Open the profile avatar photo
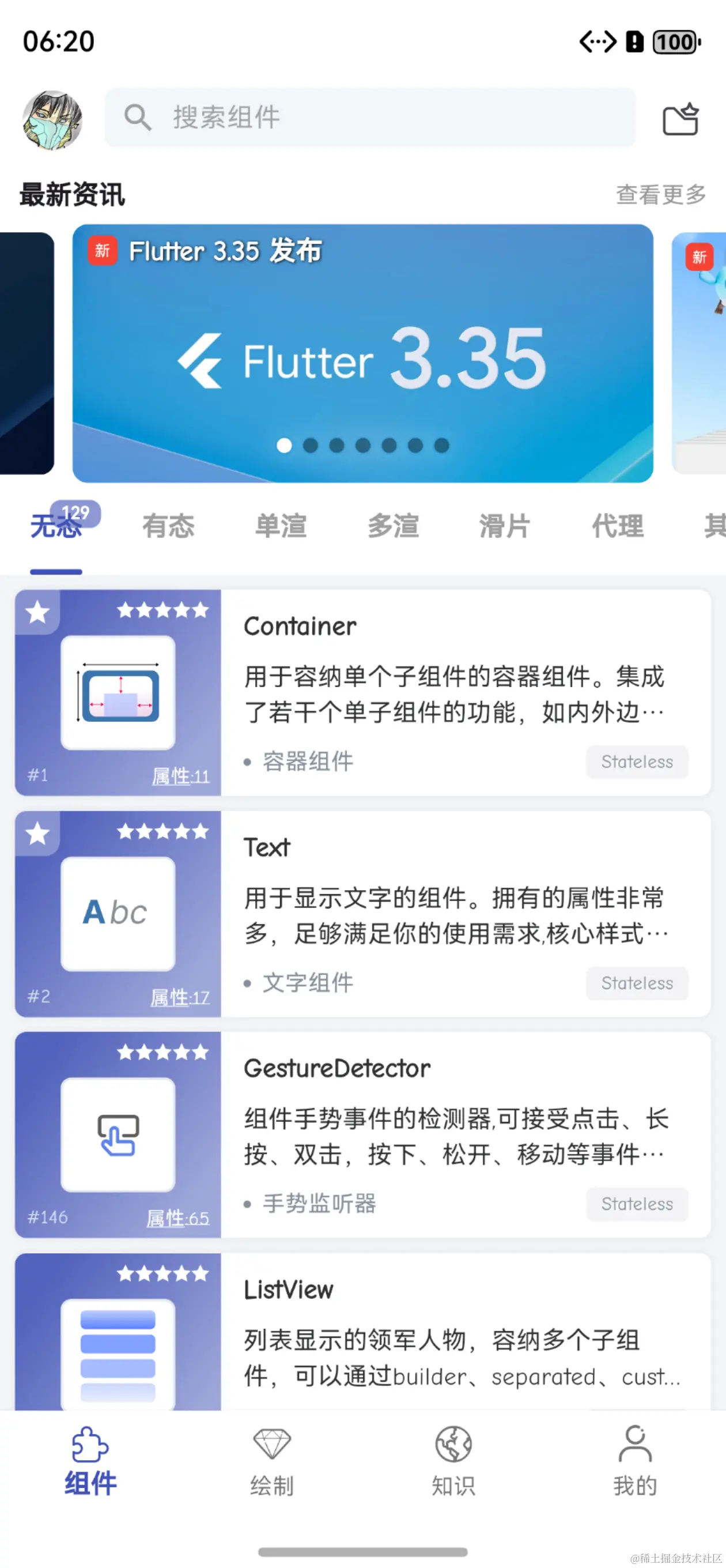This screenshot has height=1568, width=726. [x=52, y=118]
